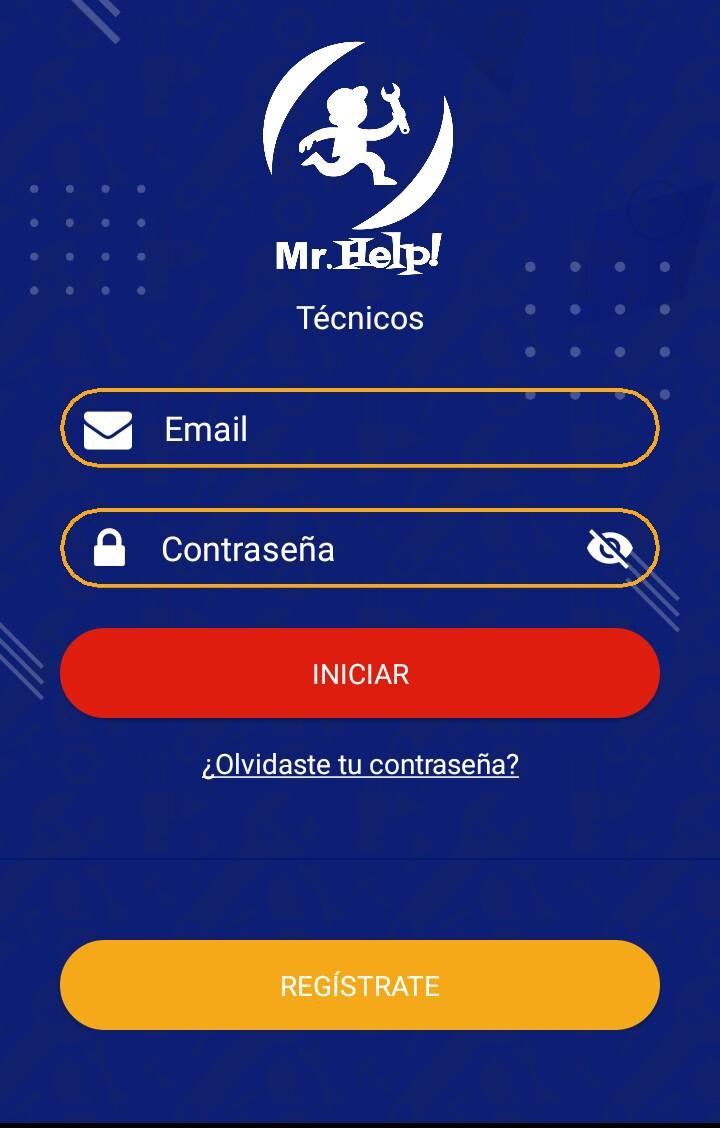
Task: Open ¿Olvidaste tu contraseña? link
Action: click(359, 765)
